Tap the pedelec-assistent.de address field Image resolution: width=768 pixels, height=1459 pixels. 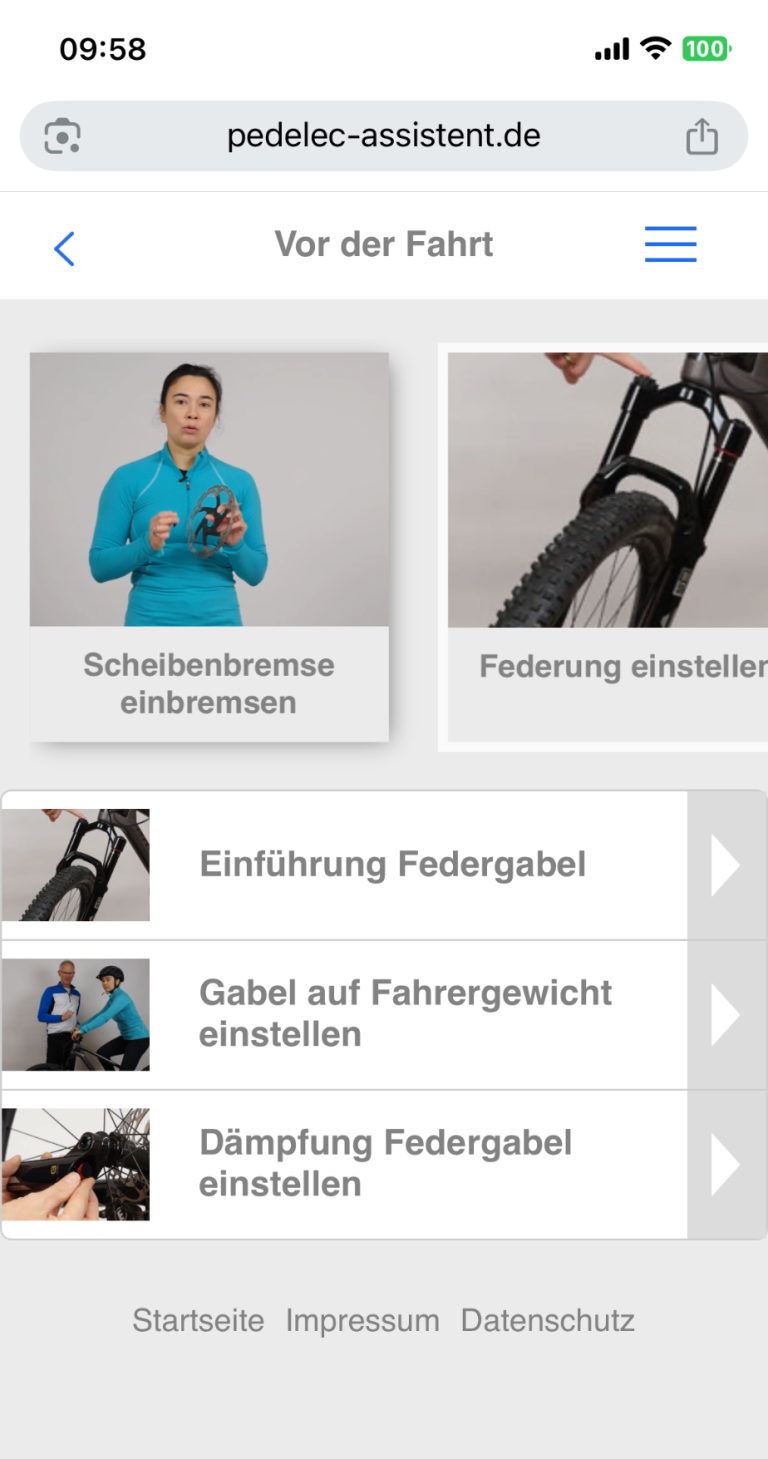(x=384, y=136)
